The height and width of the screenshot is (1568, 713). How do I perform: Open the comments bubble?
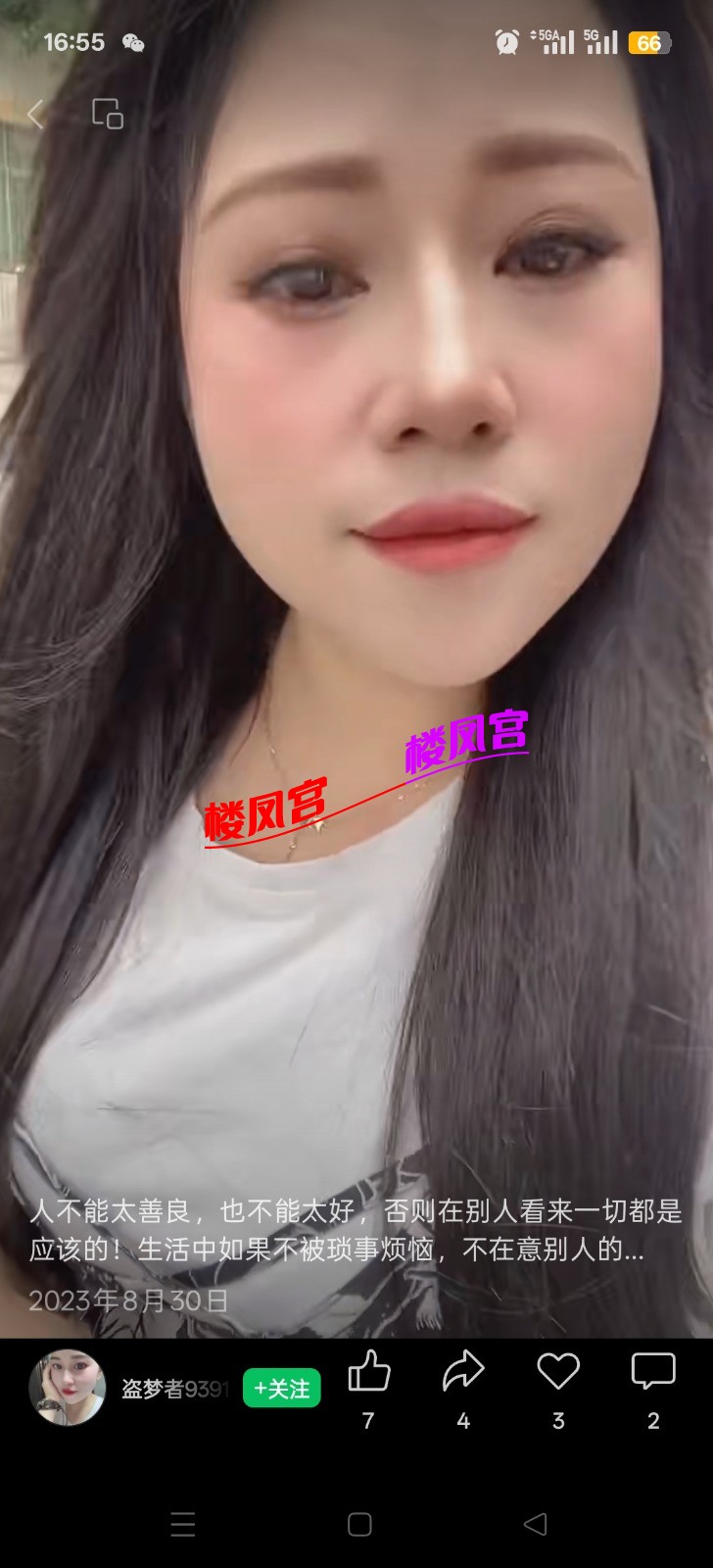tap(653, 1371)
